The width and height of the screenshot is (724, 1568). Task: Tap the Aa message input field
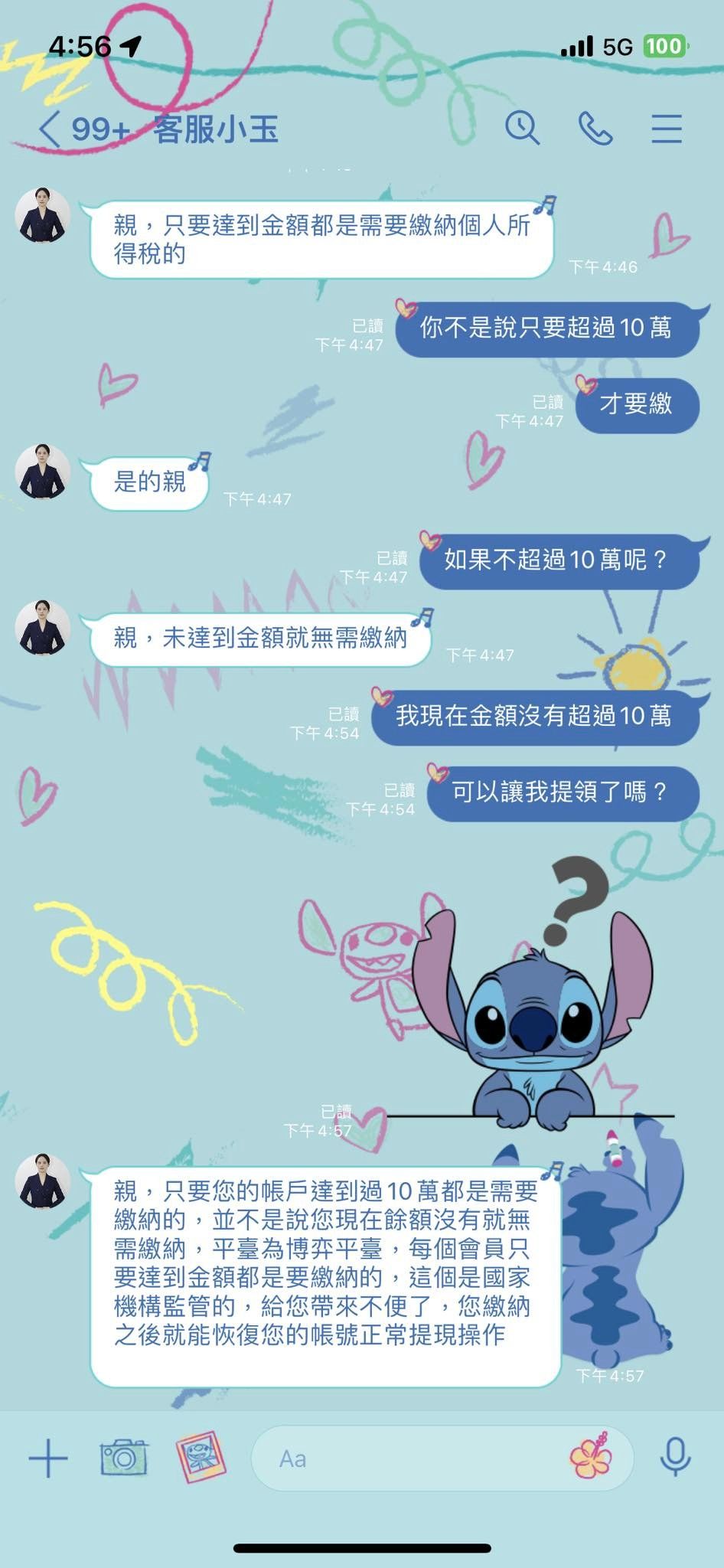[x=413, y=1459]
